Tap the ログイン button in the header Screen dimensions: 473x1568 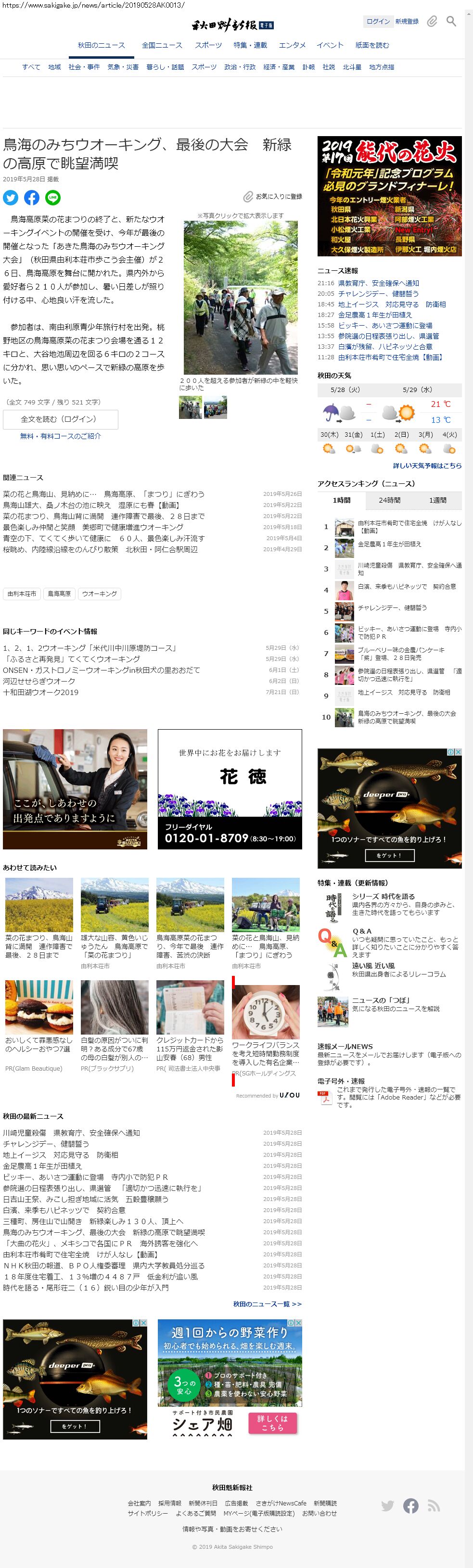[377, 21]
